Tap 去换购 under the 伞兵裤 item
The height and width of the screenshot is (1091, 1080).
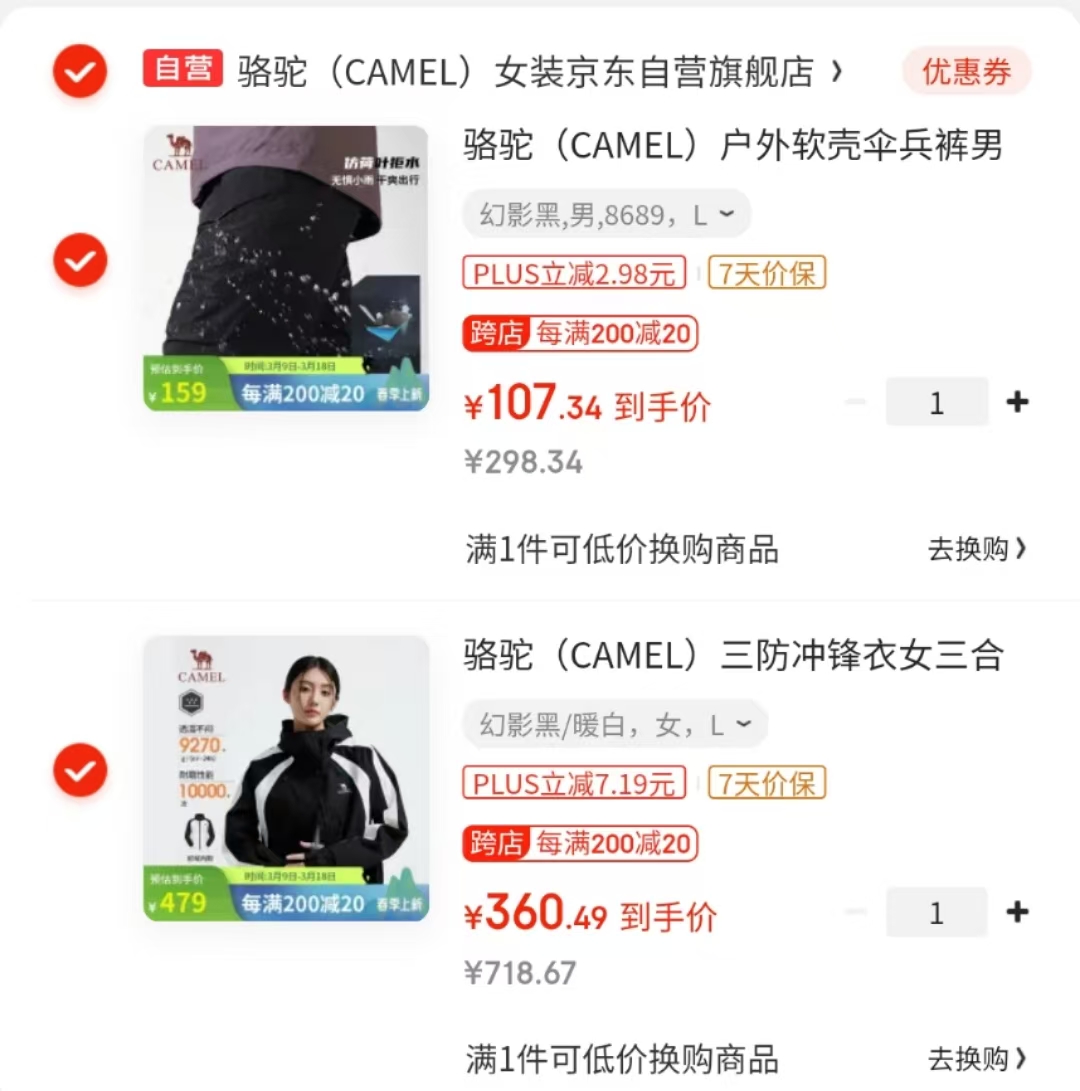(x=977, y=549)
